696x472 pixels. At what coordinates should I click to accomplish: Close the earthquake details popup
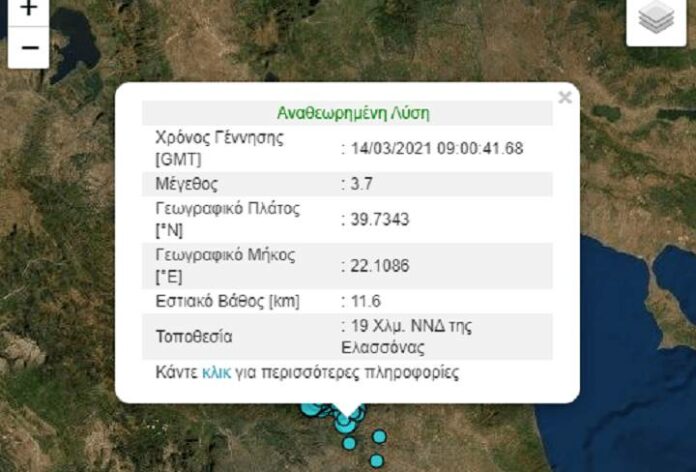(x=565, y=97)
